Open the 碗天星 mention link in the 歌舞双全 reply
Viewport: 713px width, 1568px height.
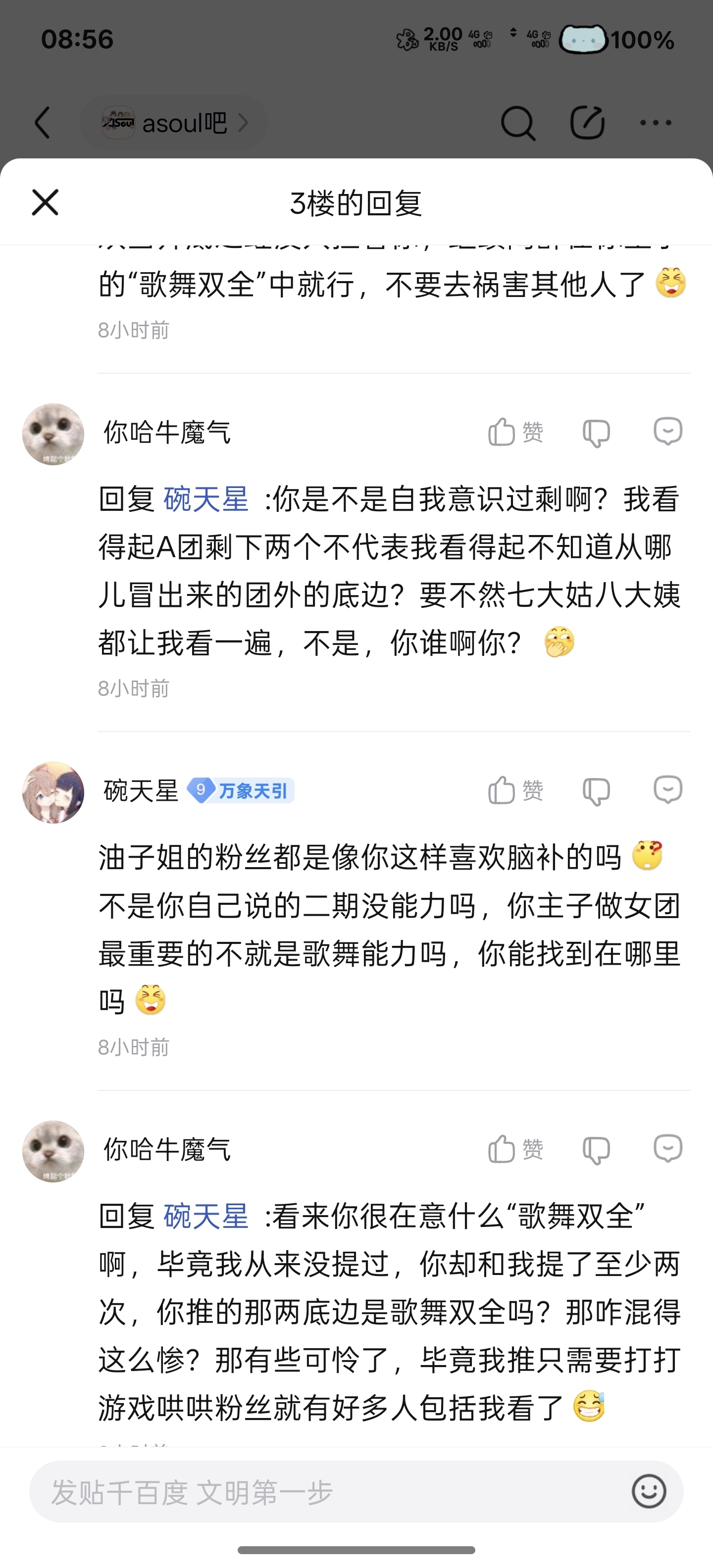(x=206, y=1217)
